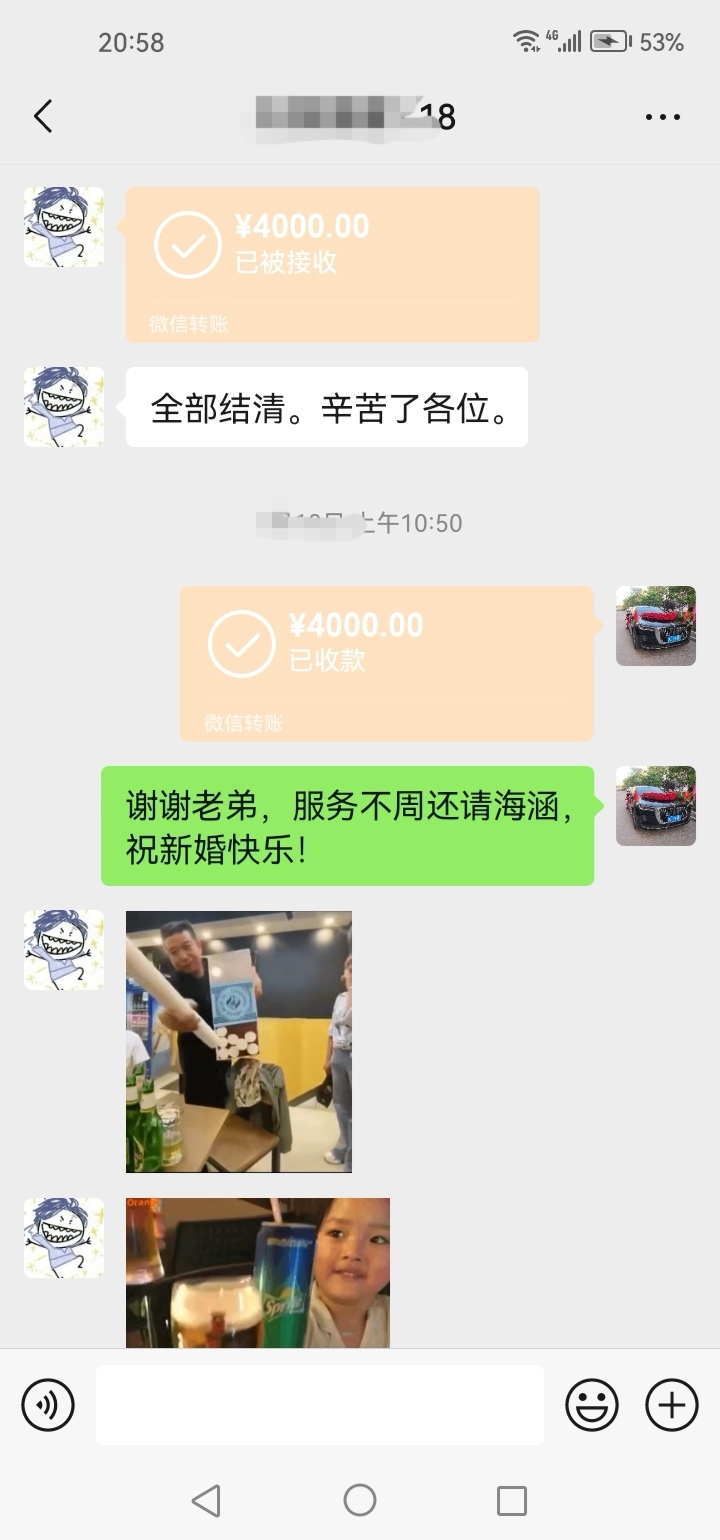Tap the message text field
720x1540 pixels.
click(320, 1405)
